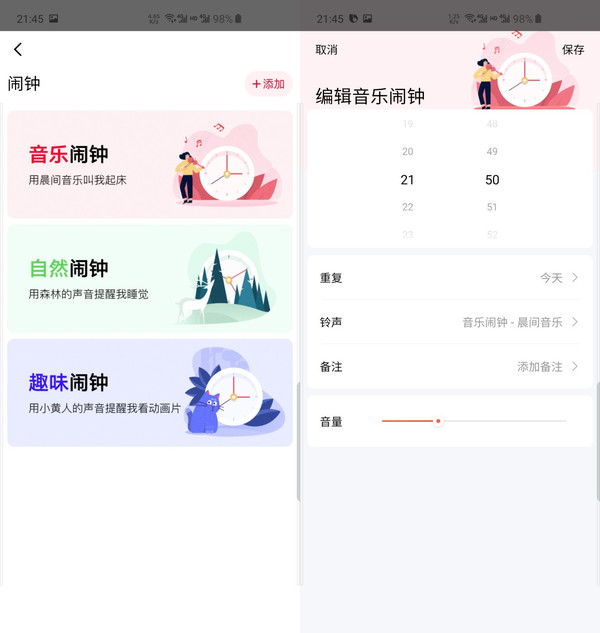Tap 保存 to save the alarm
This screenshot has height=633, width=600.
pyautogui.click(x=573, y=50)
